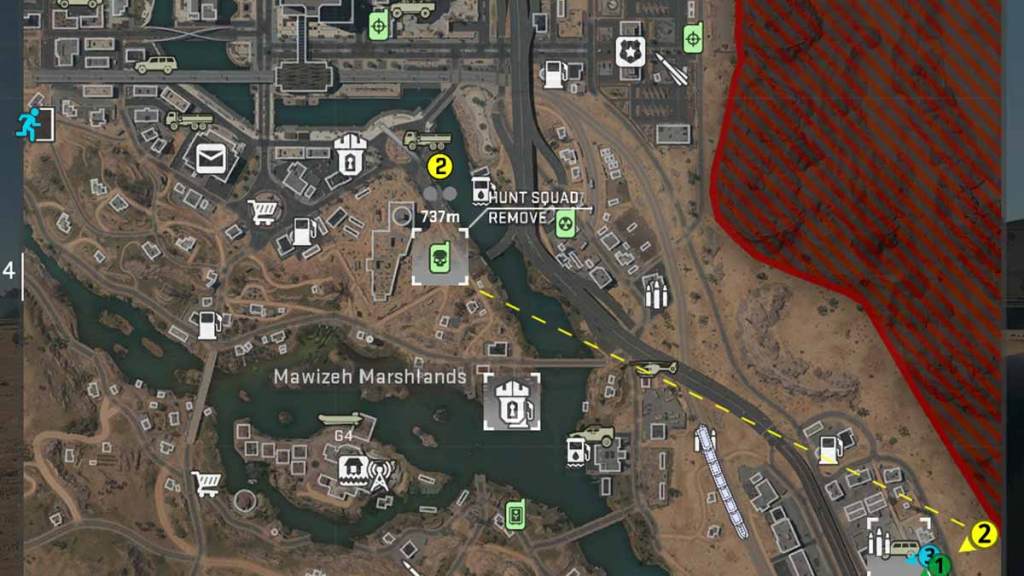Viewport: 1024px width, 576px height.
Task: Open the green radiation contract beside REMOVE label
Action: click(x=566, y=222)
